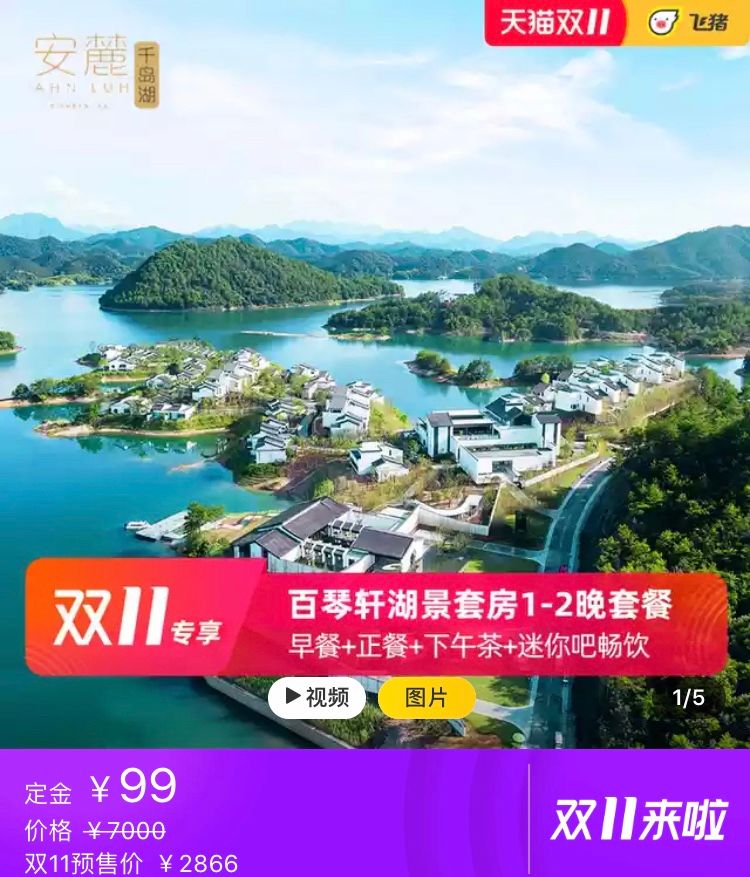Click the main hotel aerial photo
This screenshot has height=877, width=750.
[375, 350]
